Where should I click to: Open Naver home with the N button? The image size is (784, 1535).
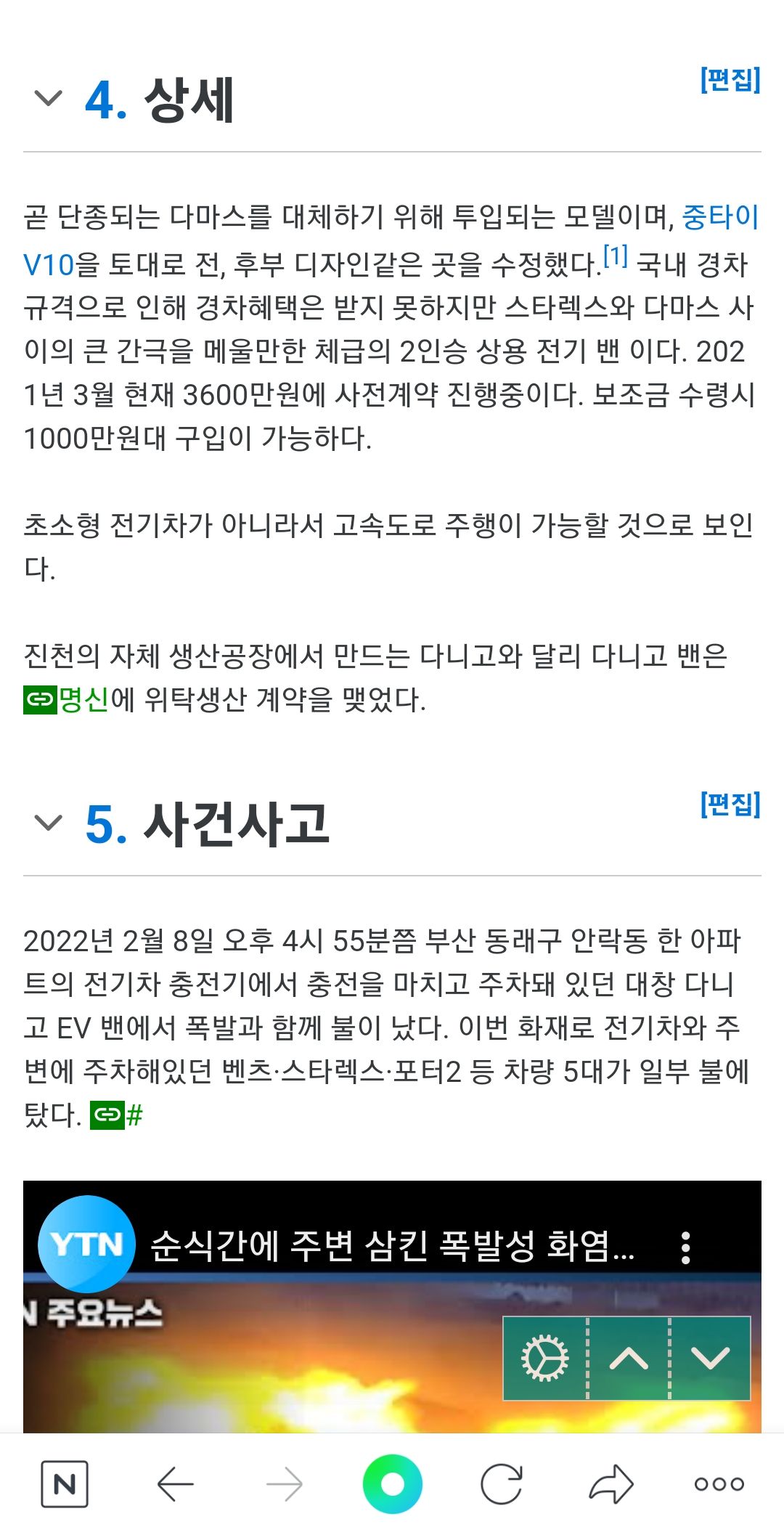click(65, 1484)
